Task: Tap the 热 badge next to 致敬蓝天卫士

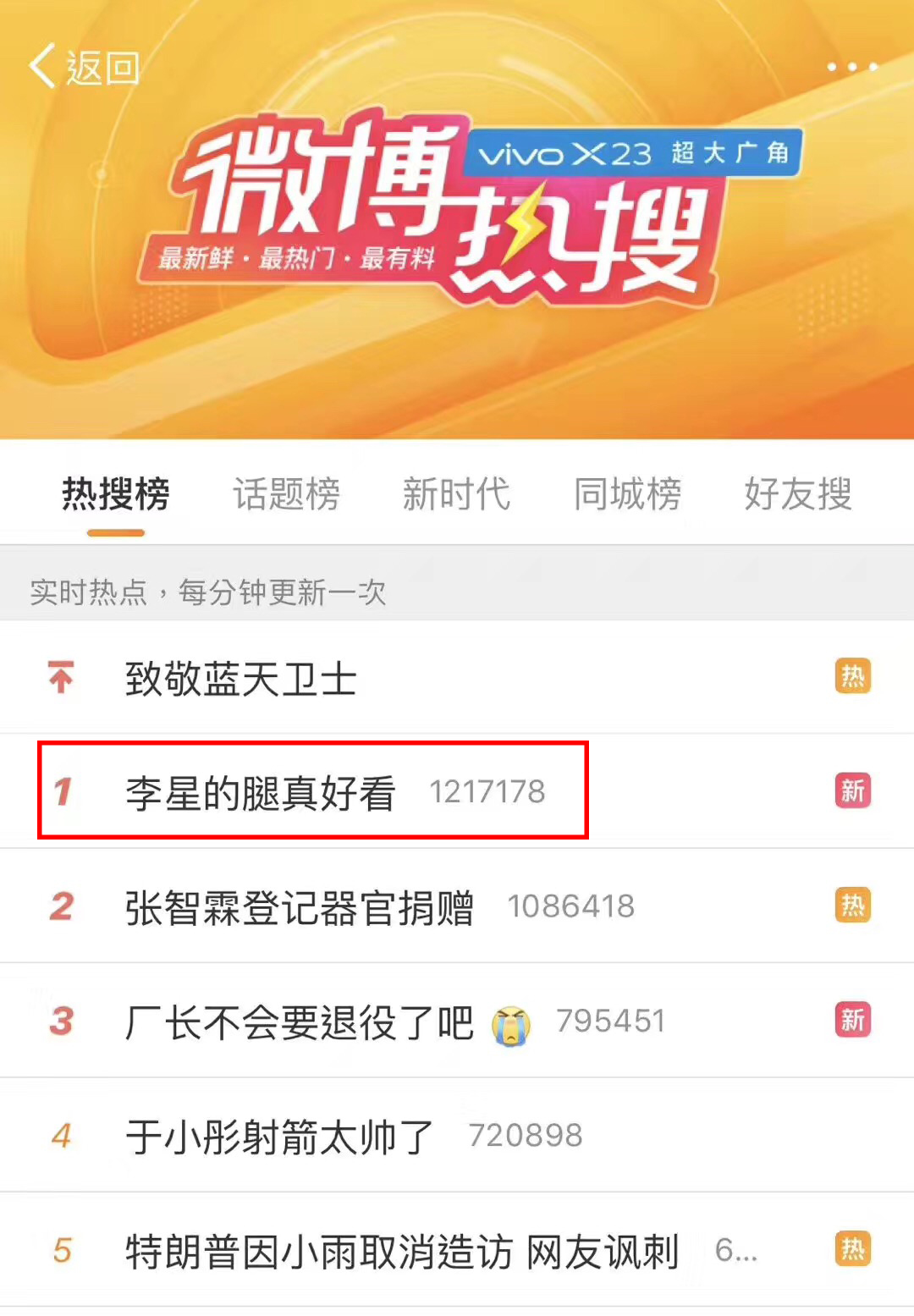Action: [853, 675]
